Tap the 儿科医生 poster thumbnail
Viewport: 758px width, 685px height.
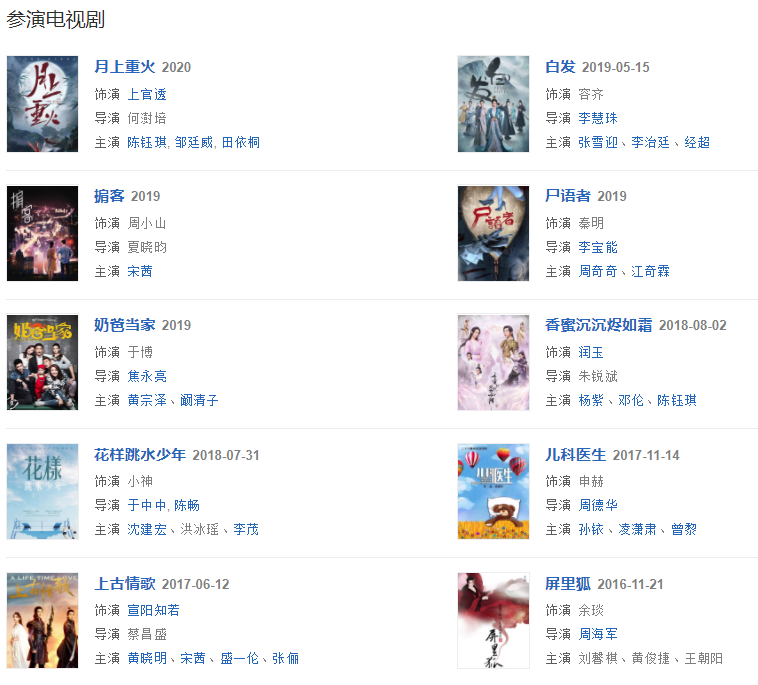(x=493, y=491)
